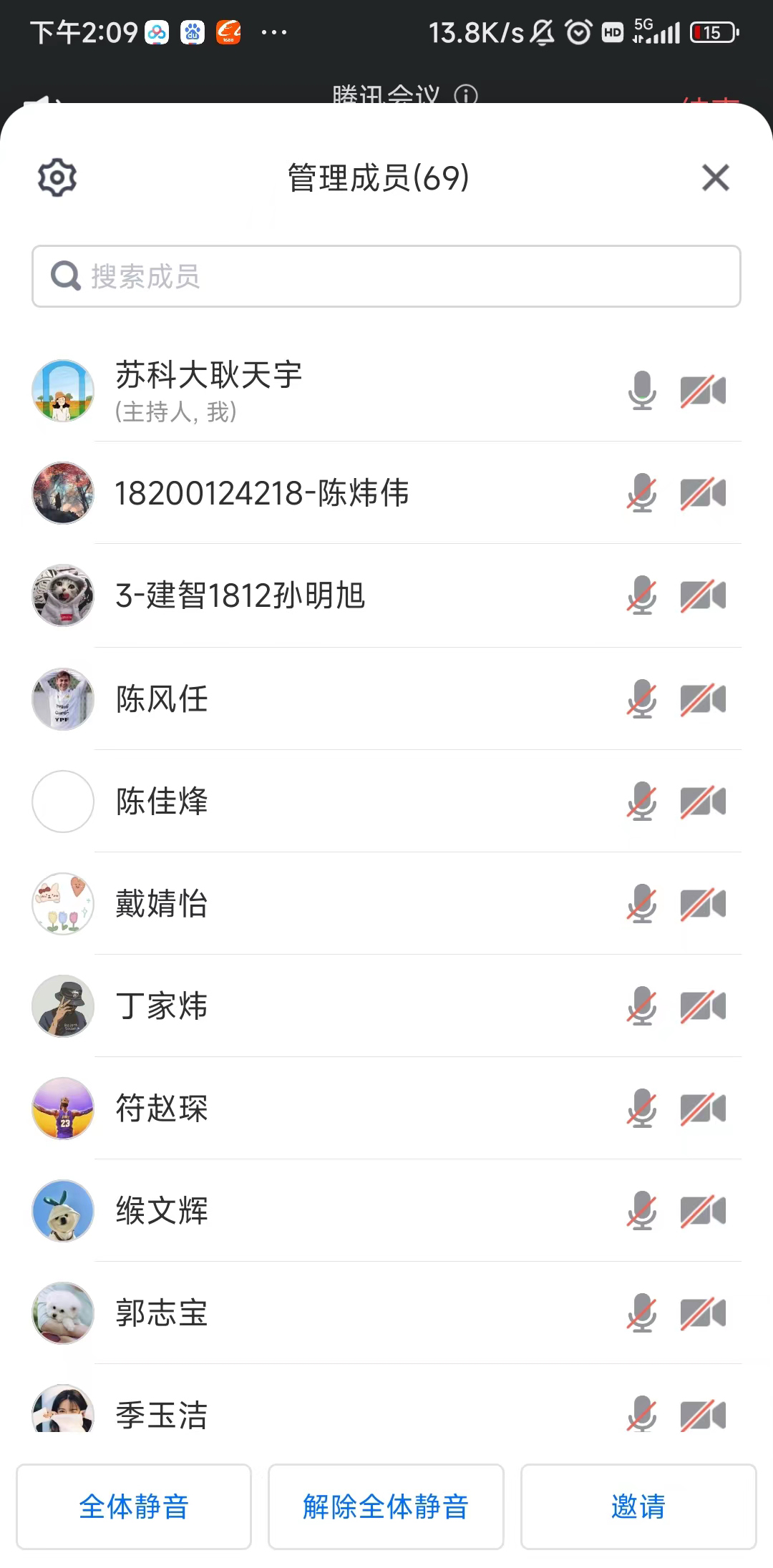773x1568 pixels.
Task: Tap the 全体静音 button
Action: click(x=134, y=1506)
